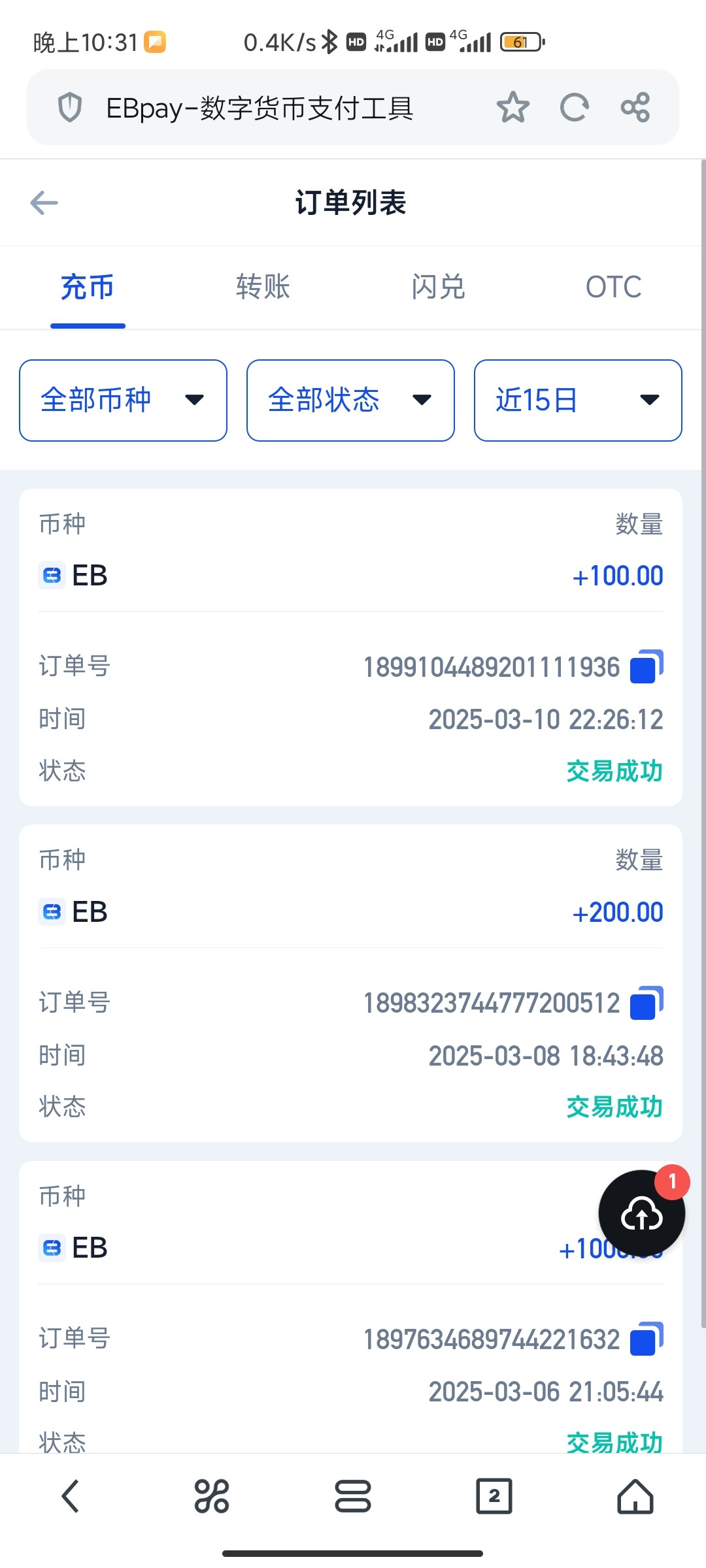Expand the 全部币种 currency dropdown

pyautogui.click(x=123, y=400)
